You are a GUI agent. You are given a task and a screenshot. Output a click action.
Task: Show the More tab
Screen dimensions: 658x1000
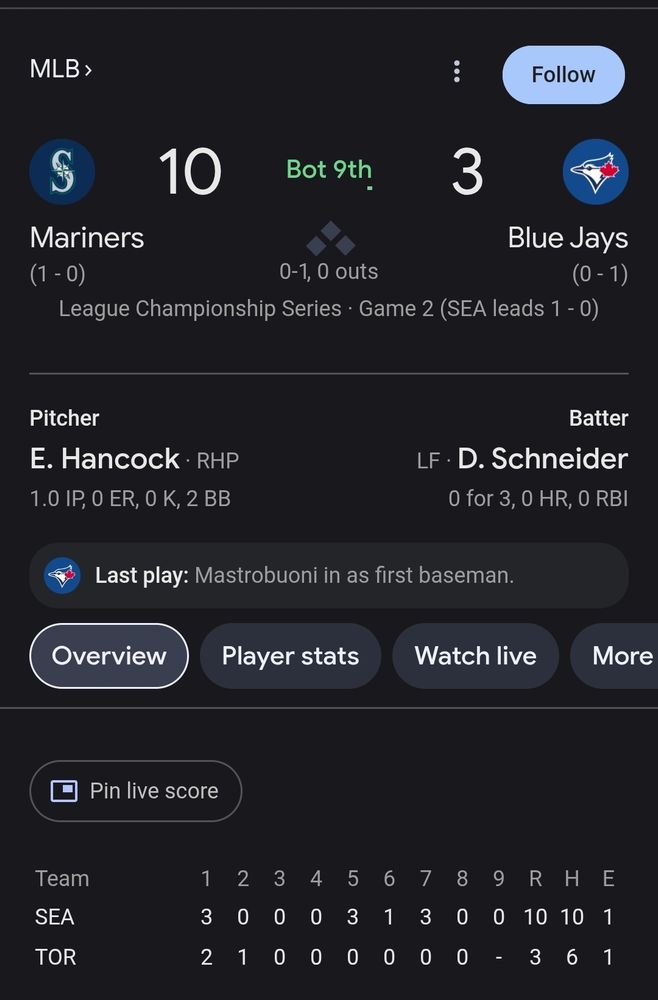point(620,656)
